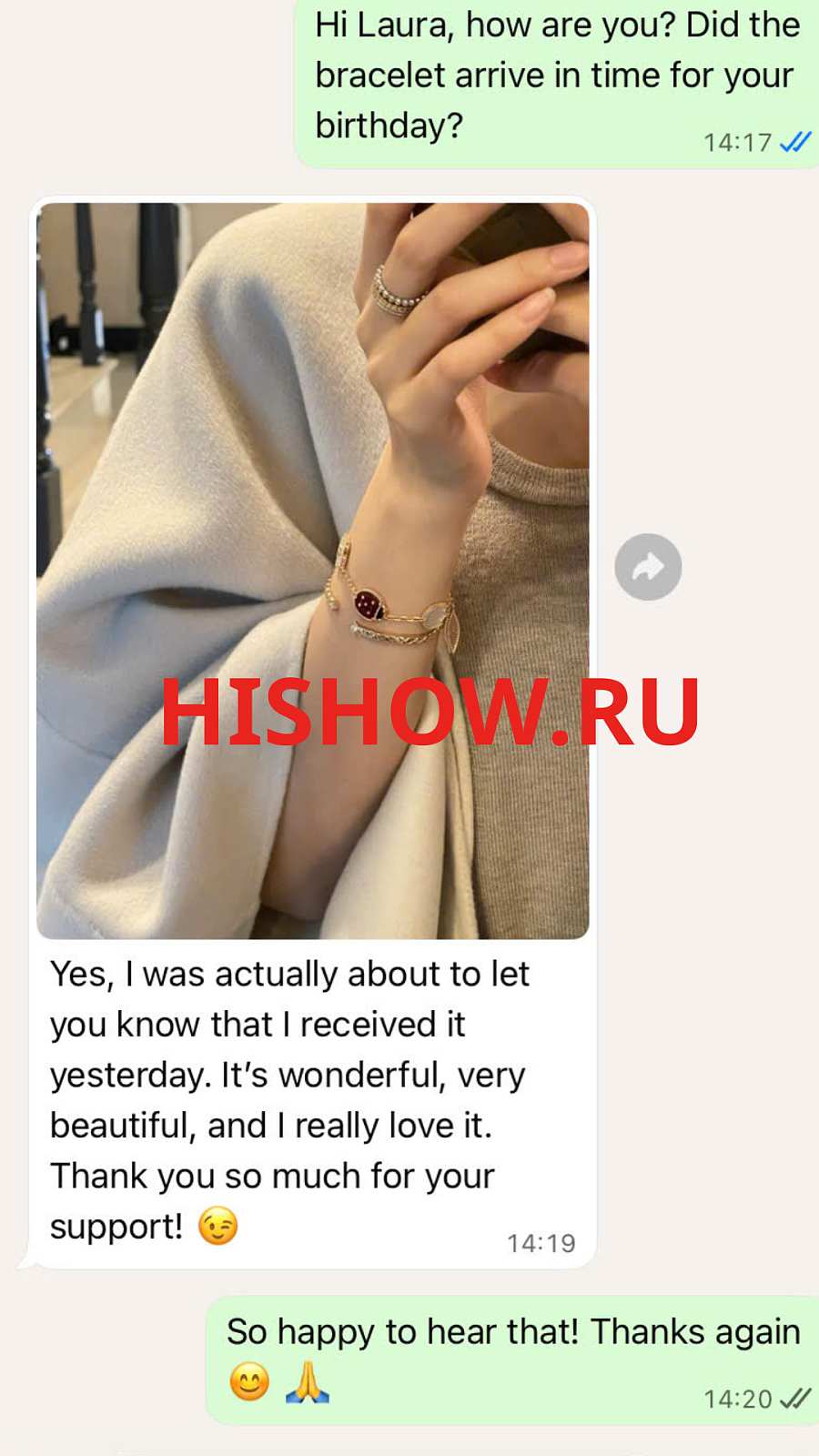Image resolution: width=819 pixels, height=1456 pixels.
Task: Forward the bracelet photo message
Action: [648, 567]
